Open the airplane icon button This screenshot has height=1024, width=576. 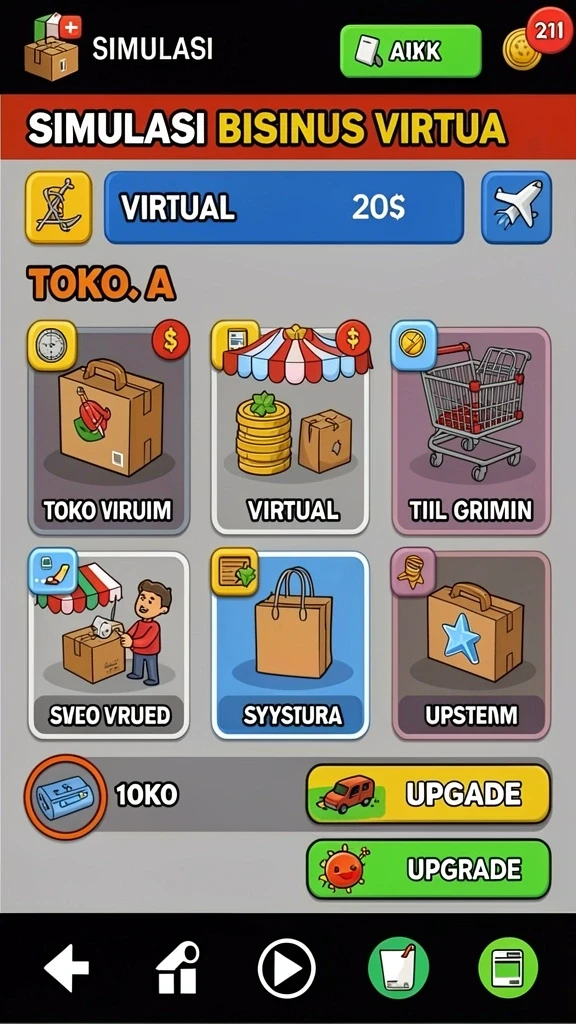[517, 208]
